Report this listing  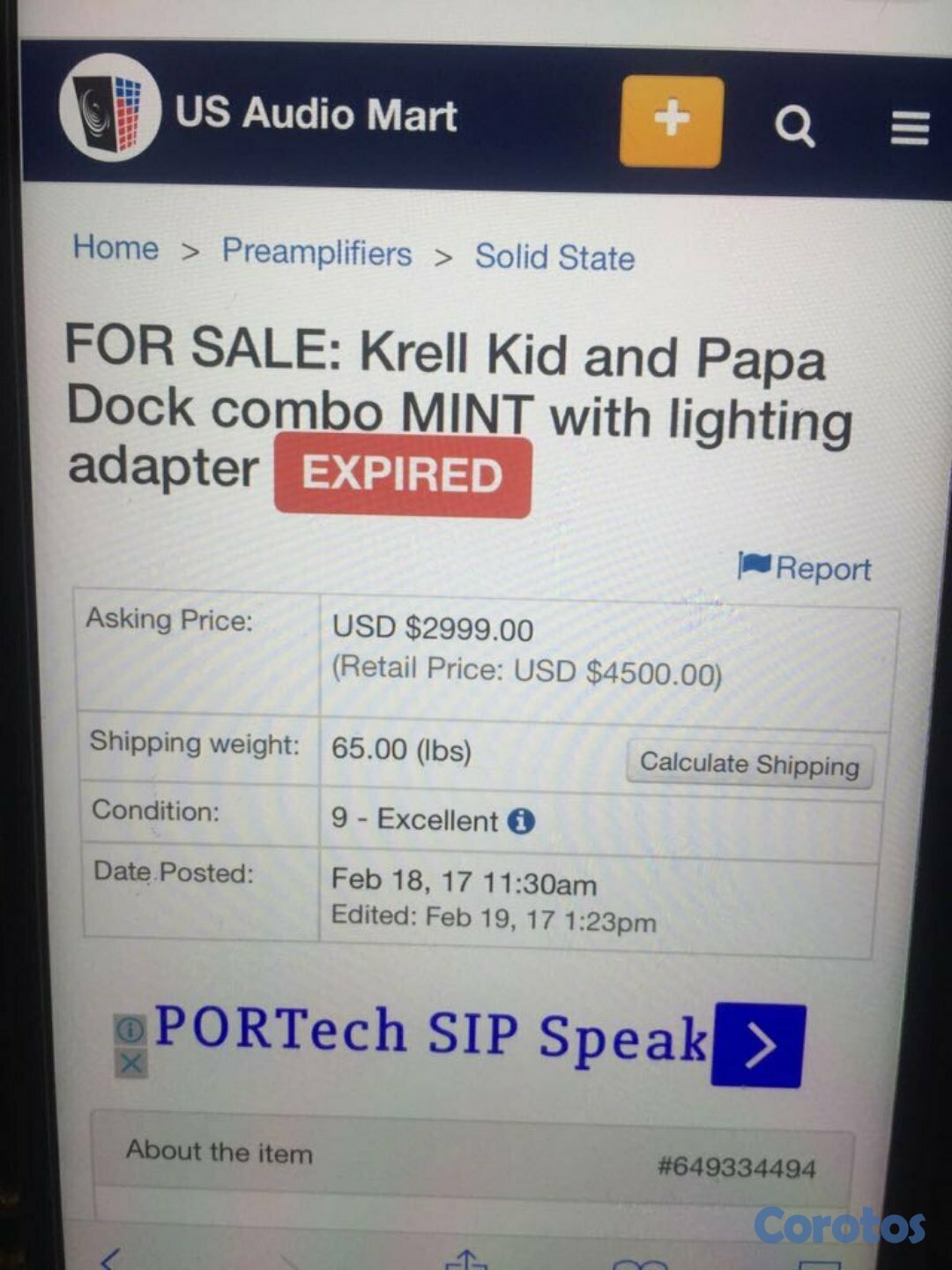click(805, 568)
